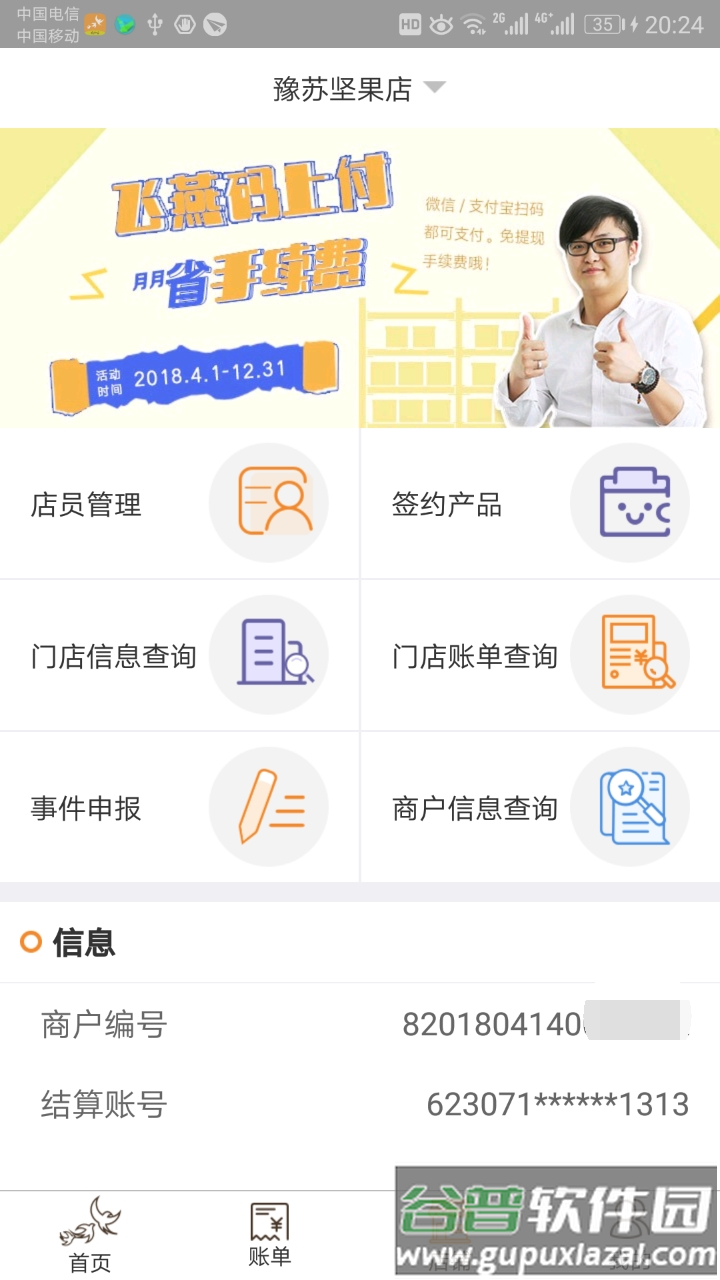Click the 门店信息查询 building-magnifier icon
This screenshot has height=1280, width=720.
268,655
